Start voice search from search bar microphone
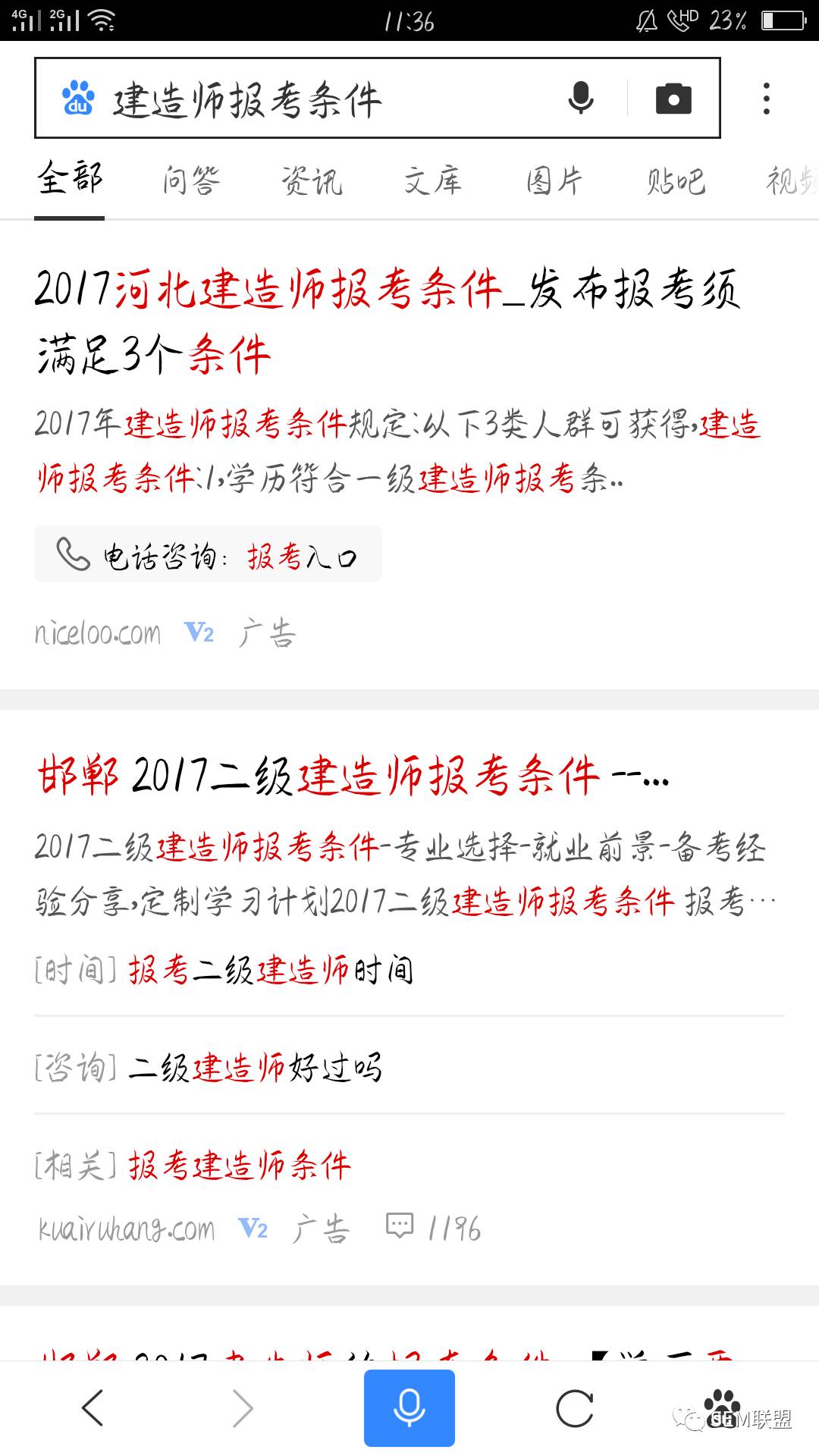Viewport: 819px width, 1456px height. pyautogui.click(x=581, y=99)
